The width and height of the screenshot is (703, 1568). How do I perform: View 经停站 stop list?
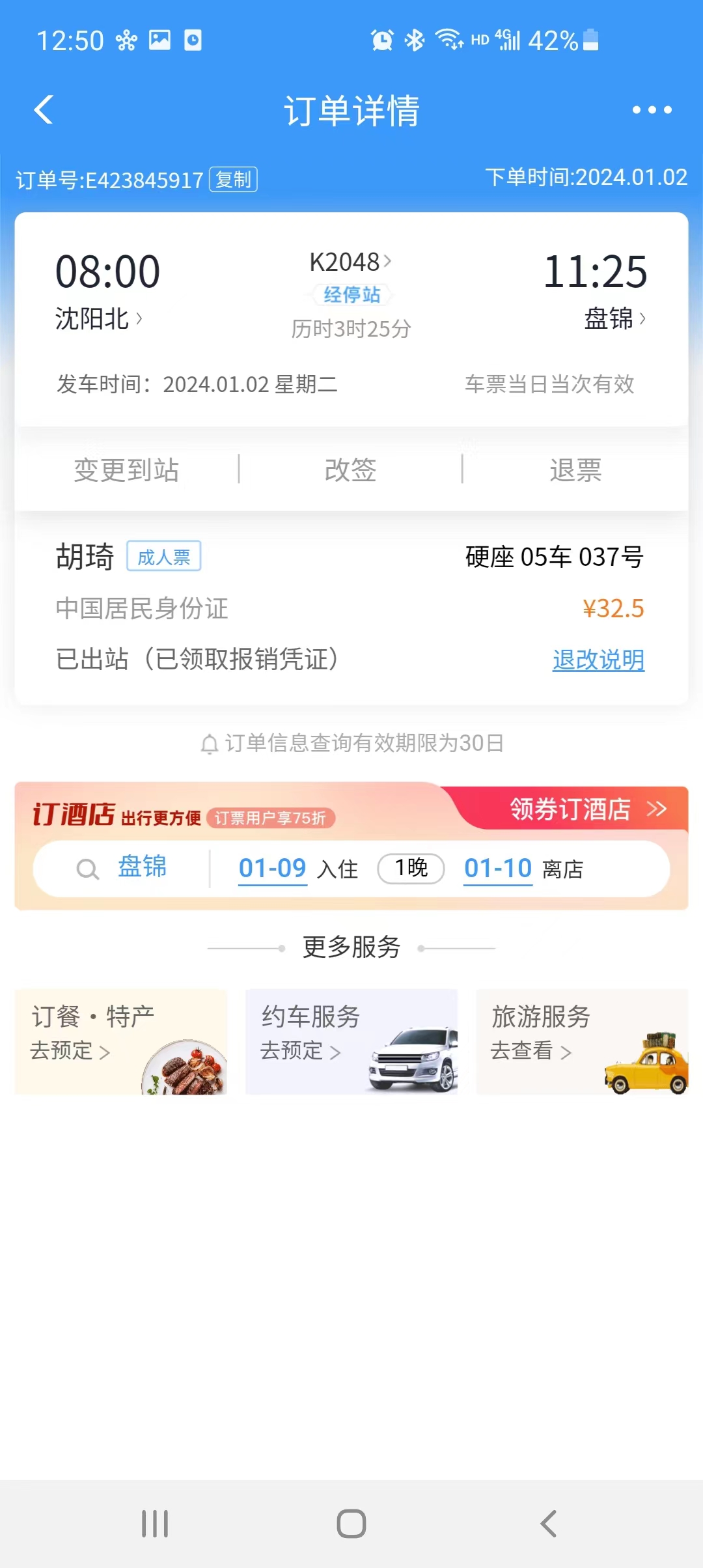point(351,295)
